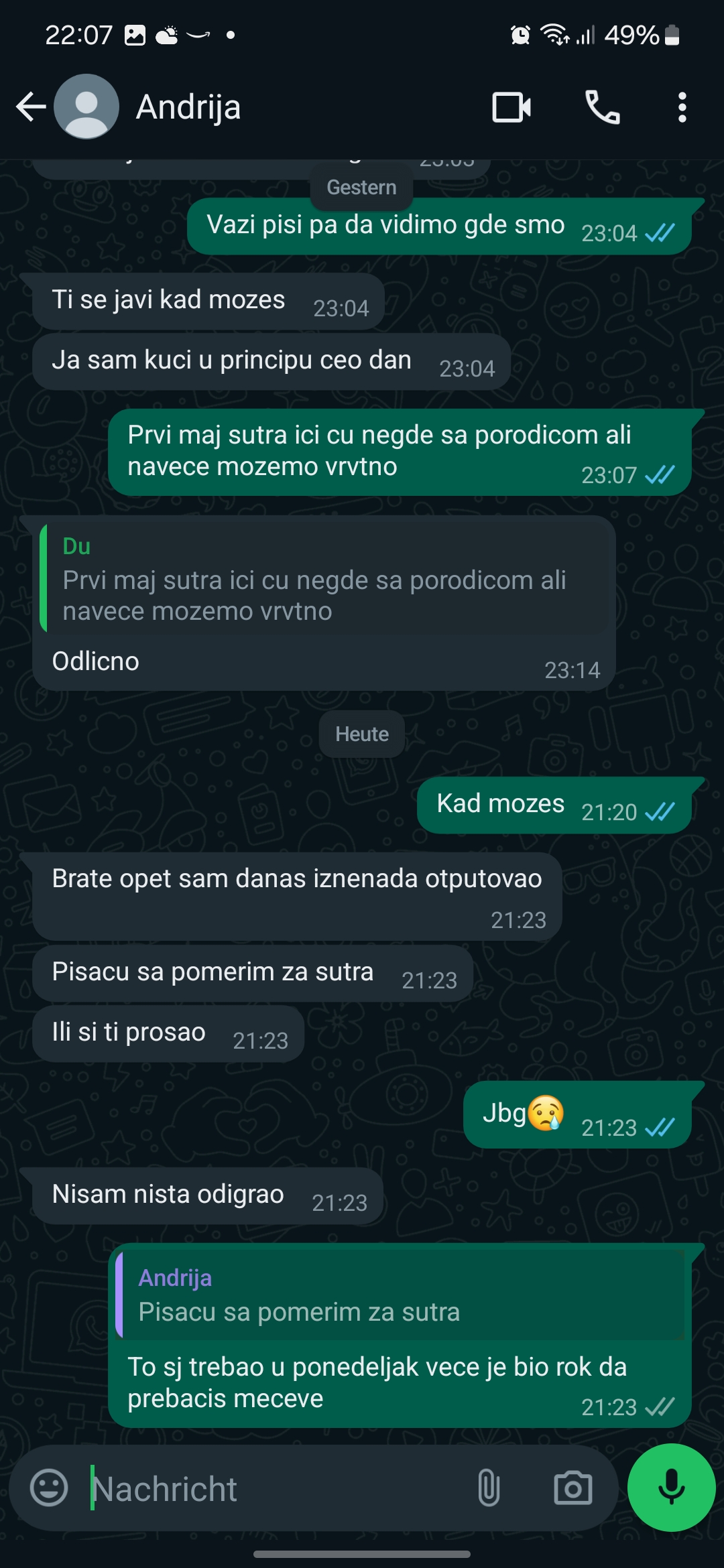Tap the green microphone voice message button

(x=671, y=1488)
